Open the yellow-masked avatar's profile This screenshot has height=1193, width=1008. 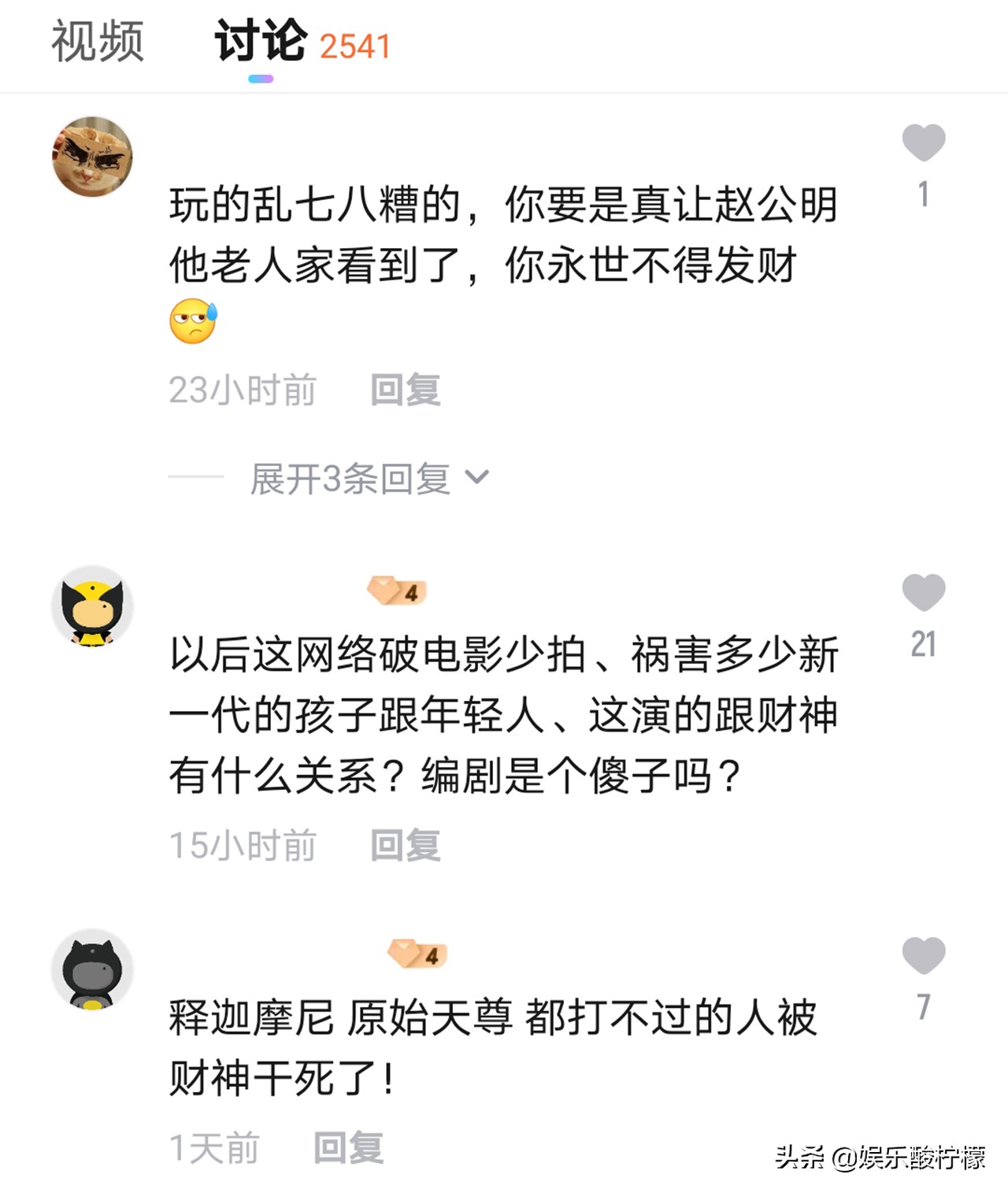click(x=92, y=606)
